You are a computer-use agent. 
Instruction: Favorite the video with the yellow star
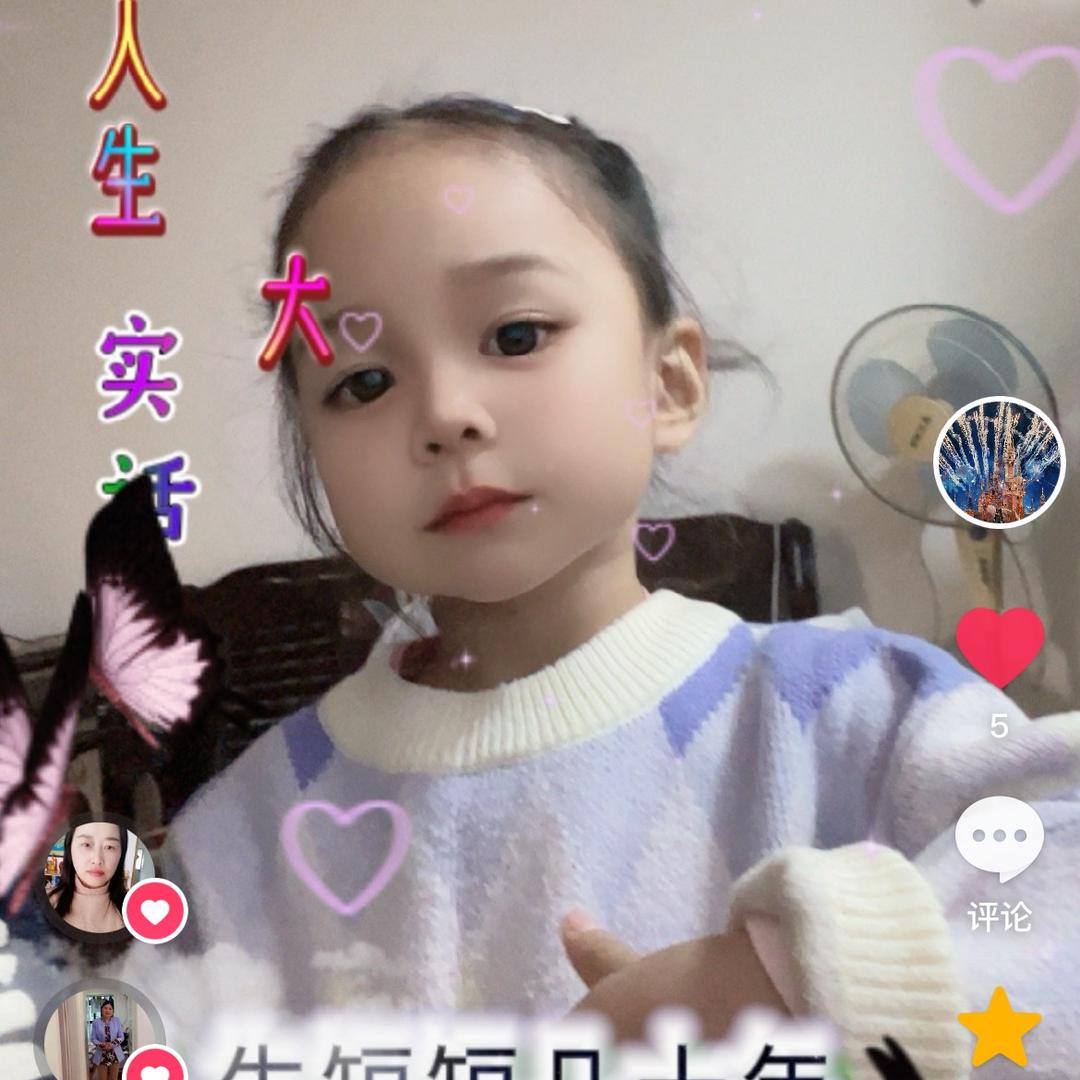click(999, 1027)
